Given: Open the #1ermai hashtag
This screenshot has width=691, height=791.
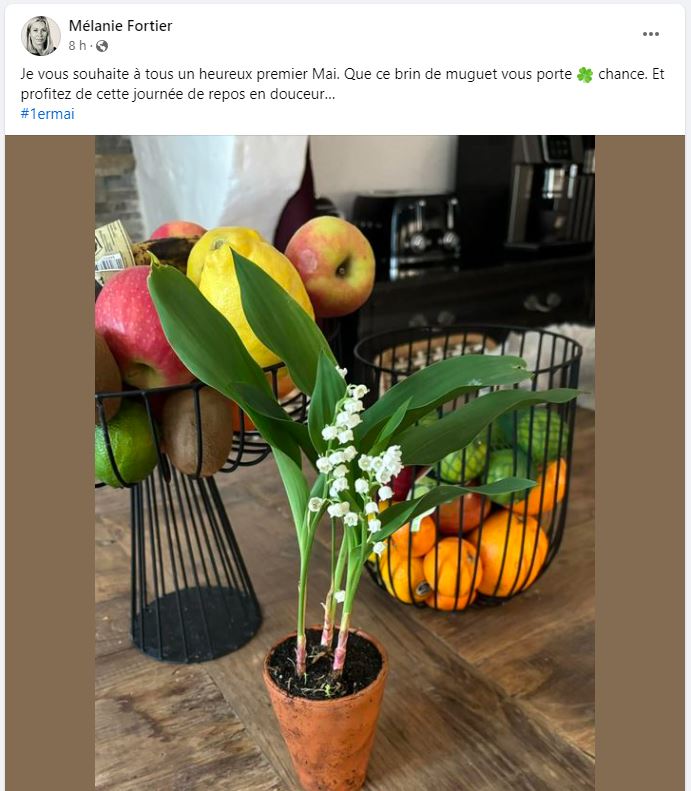Looking at the screenshot, I should (47, 113).
